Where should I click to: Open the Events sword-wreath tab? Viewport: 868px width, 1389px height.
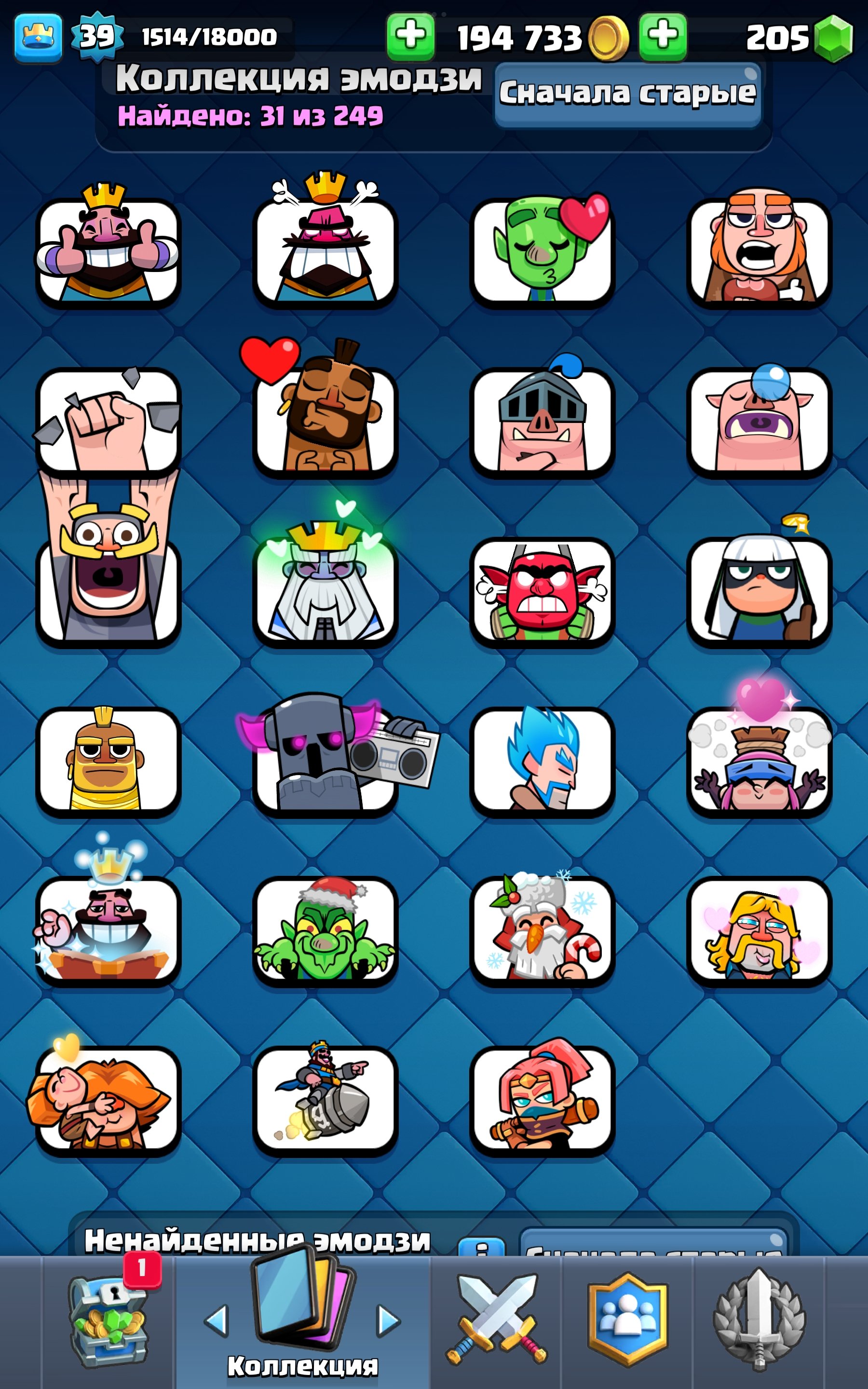tap(759, 1320)
